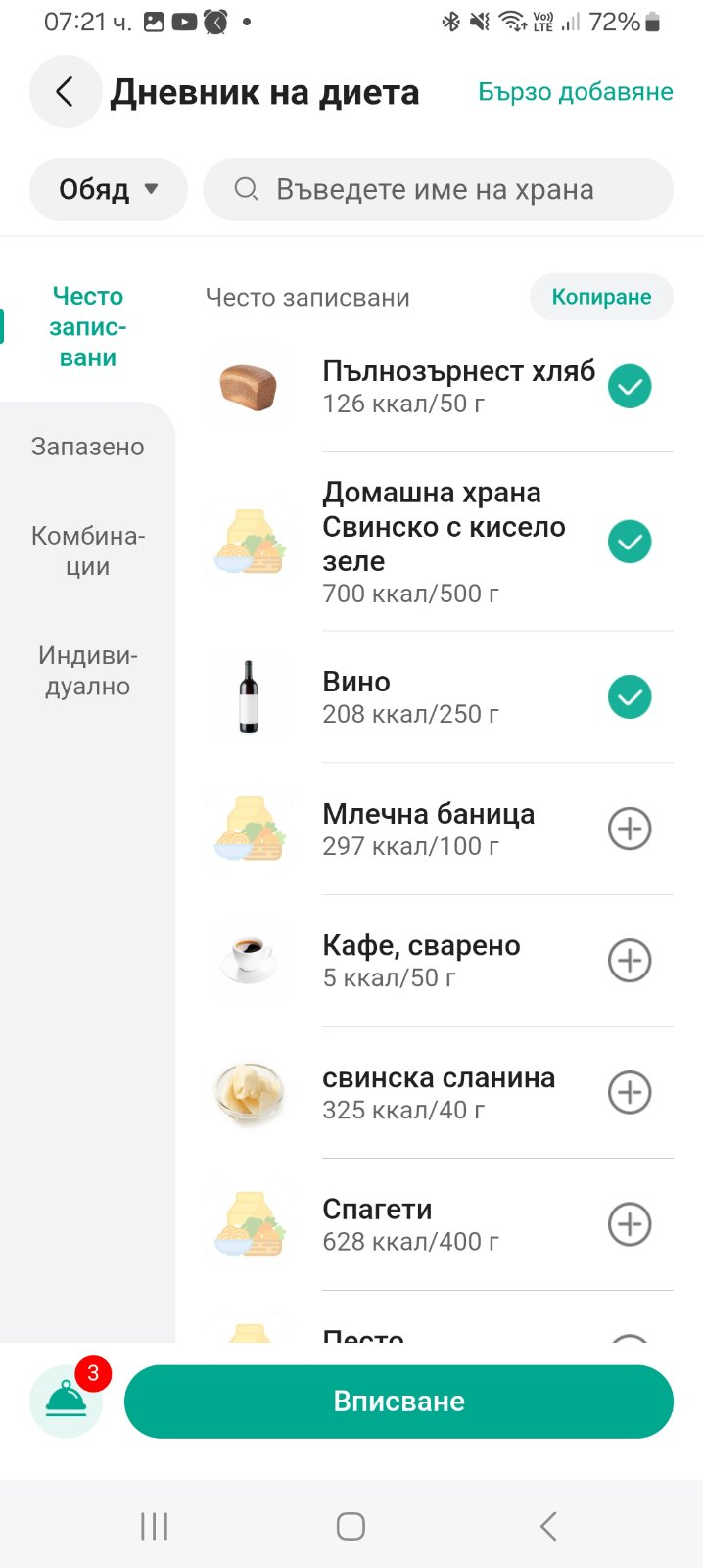Tap the Копиране button
Viewport: 703px width, 1568px height.
(x=601, y=297)
